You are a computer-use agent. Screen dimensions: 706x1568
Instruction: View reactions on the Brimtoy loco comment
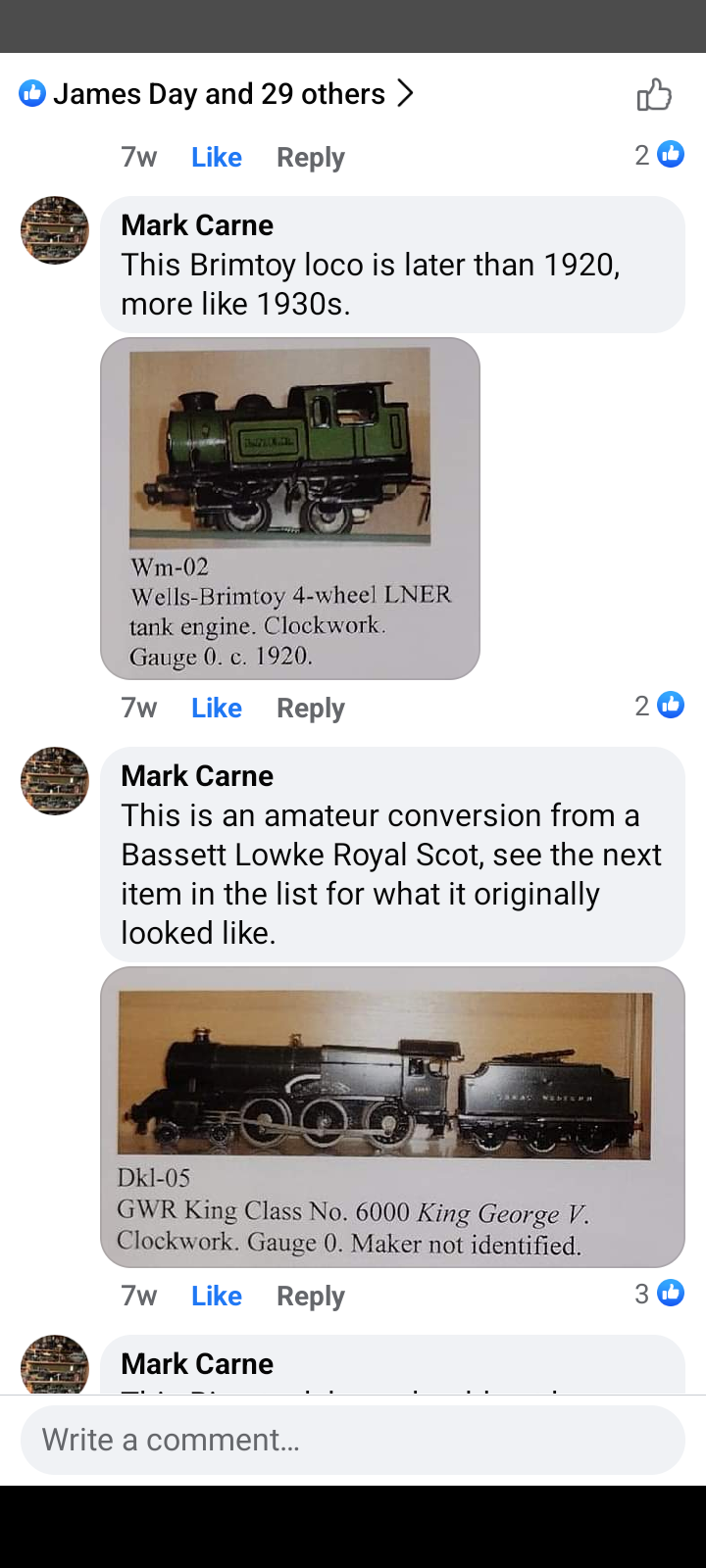(659, 706)
